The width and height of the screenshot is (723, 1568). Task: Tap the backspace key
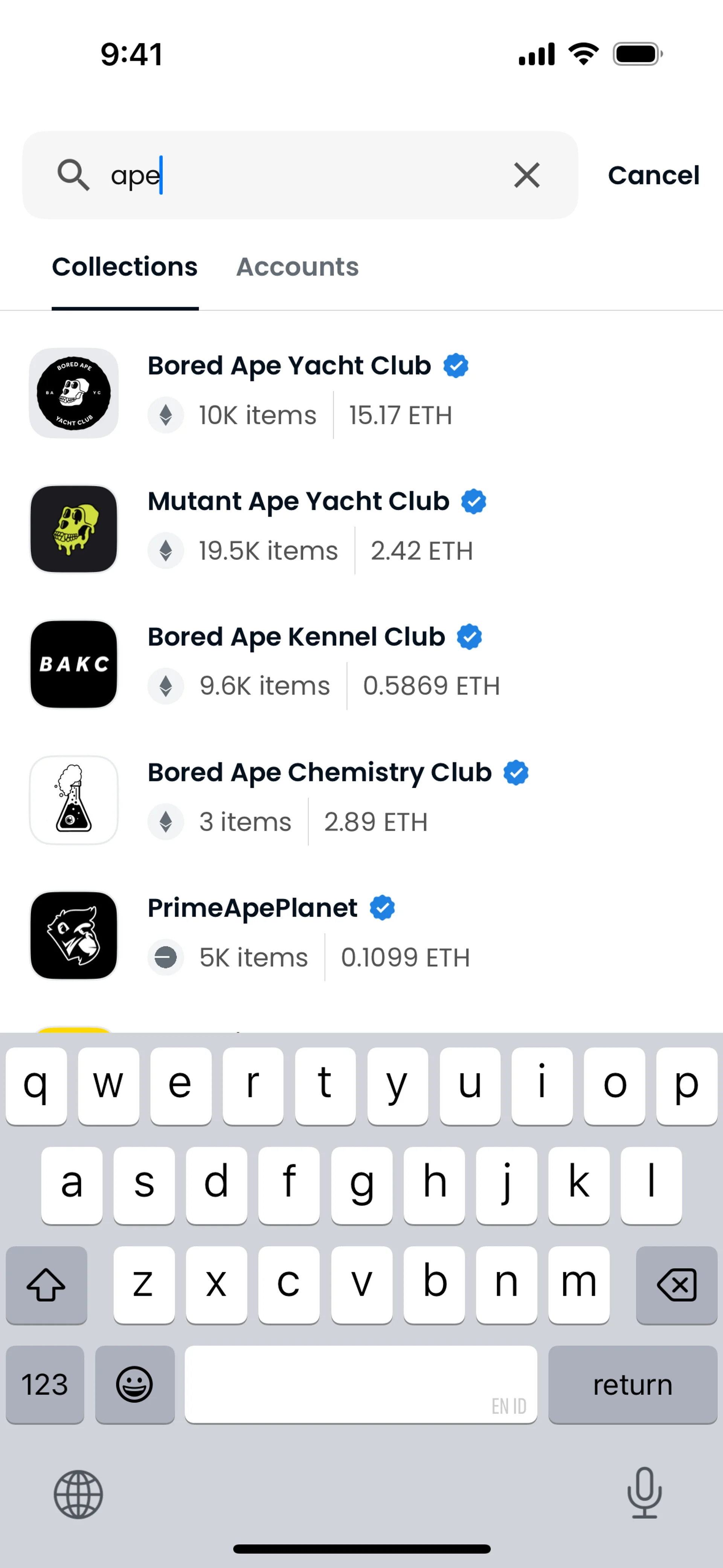point(676,1284)
